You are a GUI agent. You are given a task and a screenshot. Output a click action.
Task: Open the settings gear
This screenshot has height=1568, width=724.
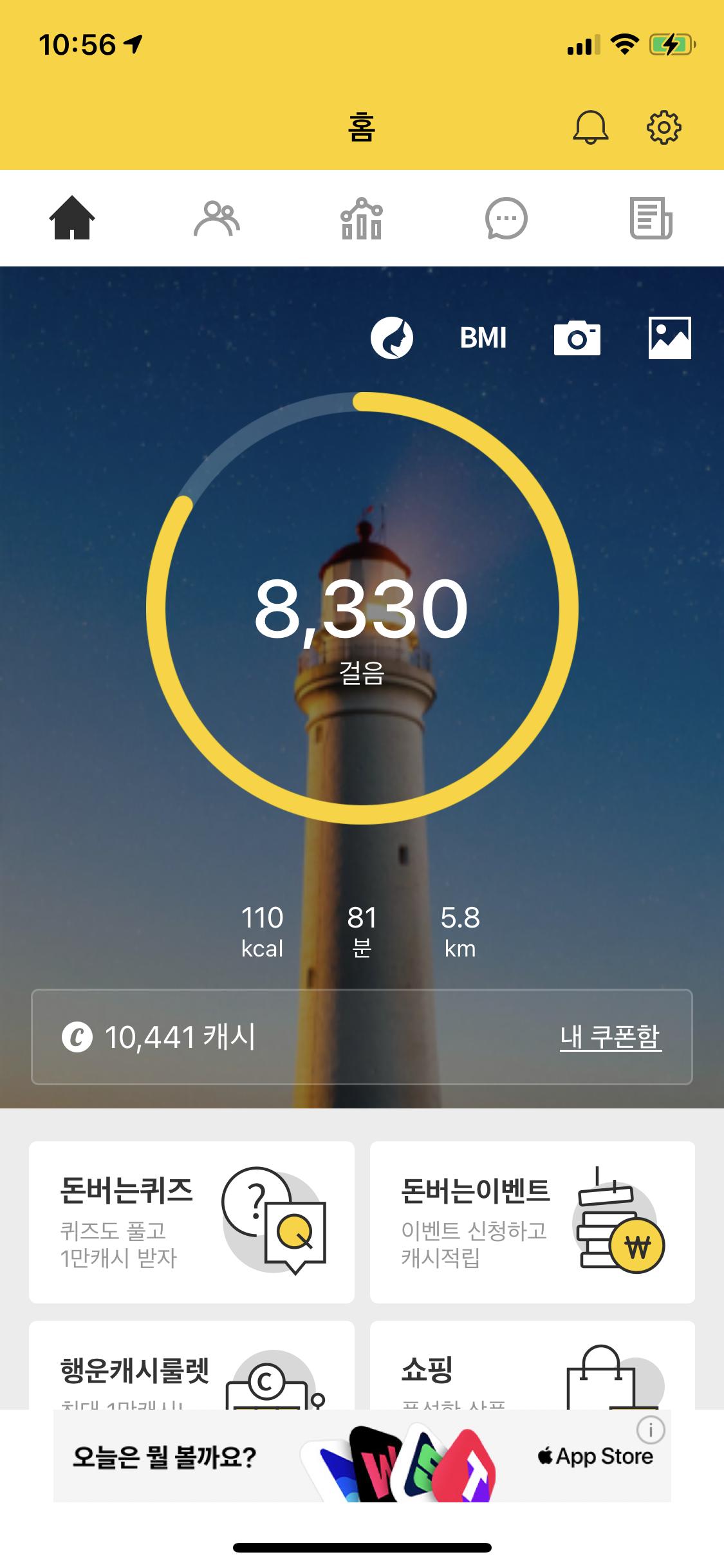pyautogui.click(x=664, y=127)
